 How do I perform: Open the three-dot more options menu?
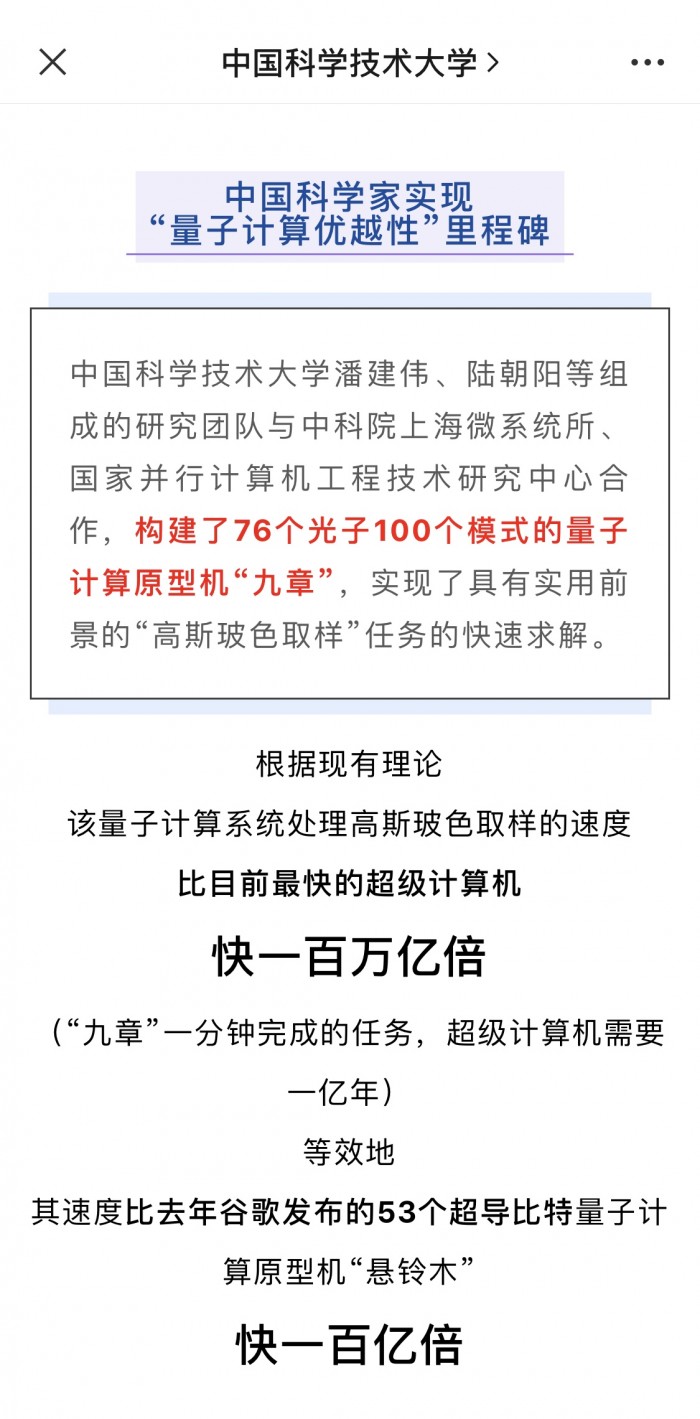tap(647, 63)
